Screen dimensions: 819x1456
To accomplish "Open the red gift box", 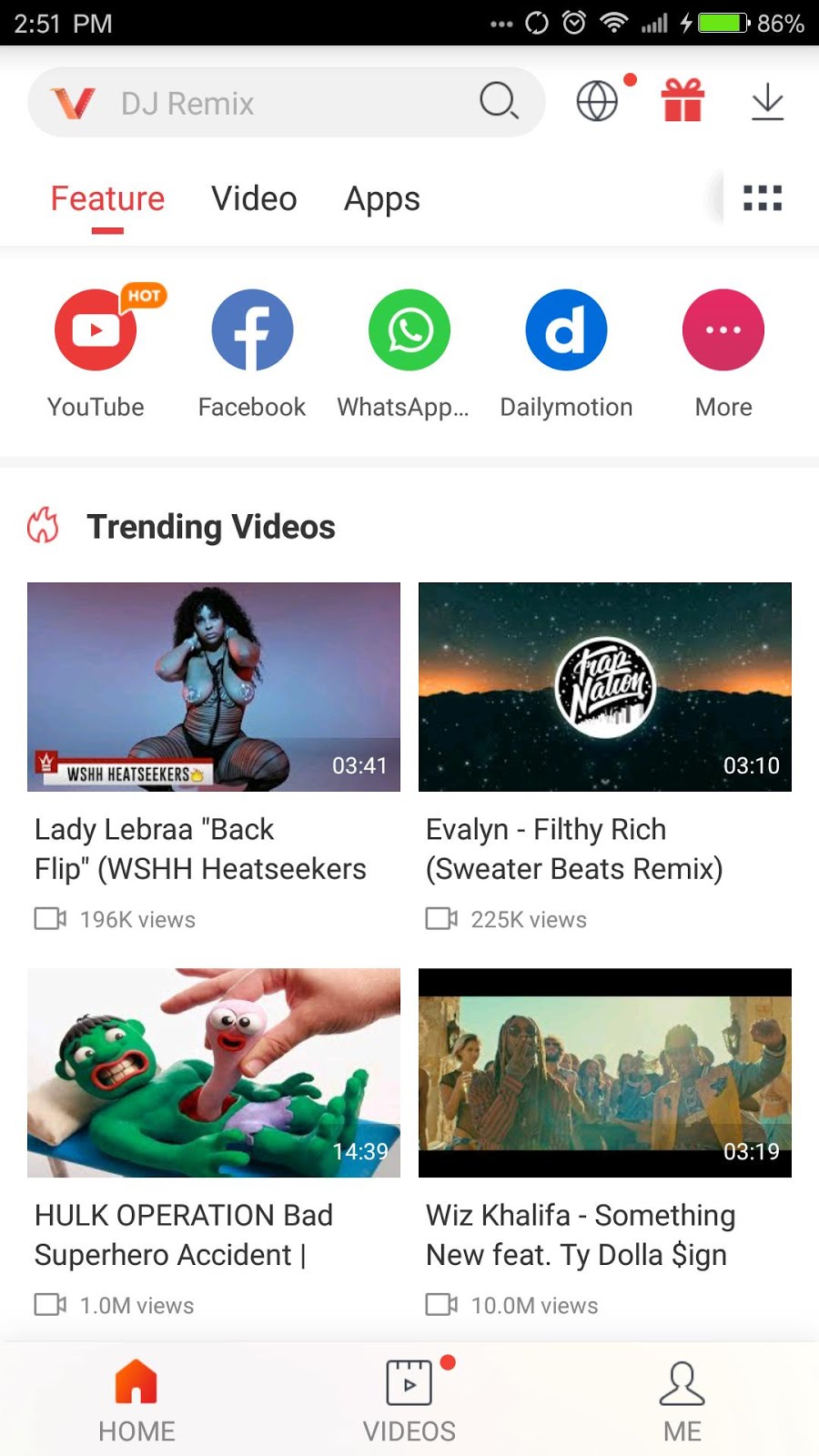I will click(682, 100).
